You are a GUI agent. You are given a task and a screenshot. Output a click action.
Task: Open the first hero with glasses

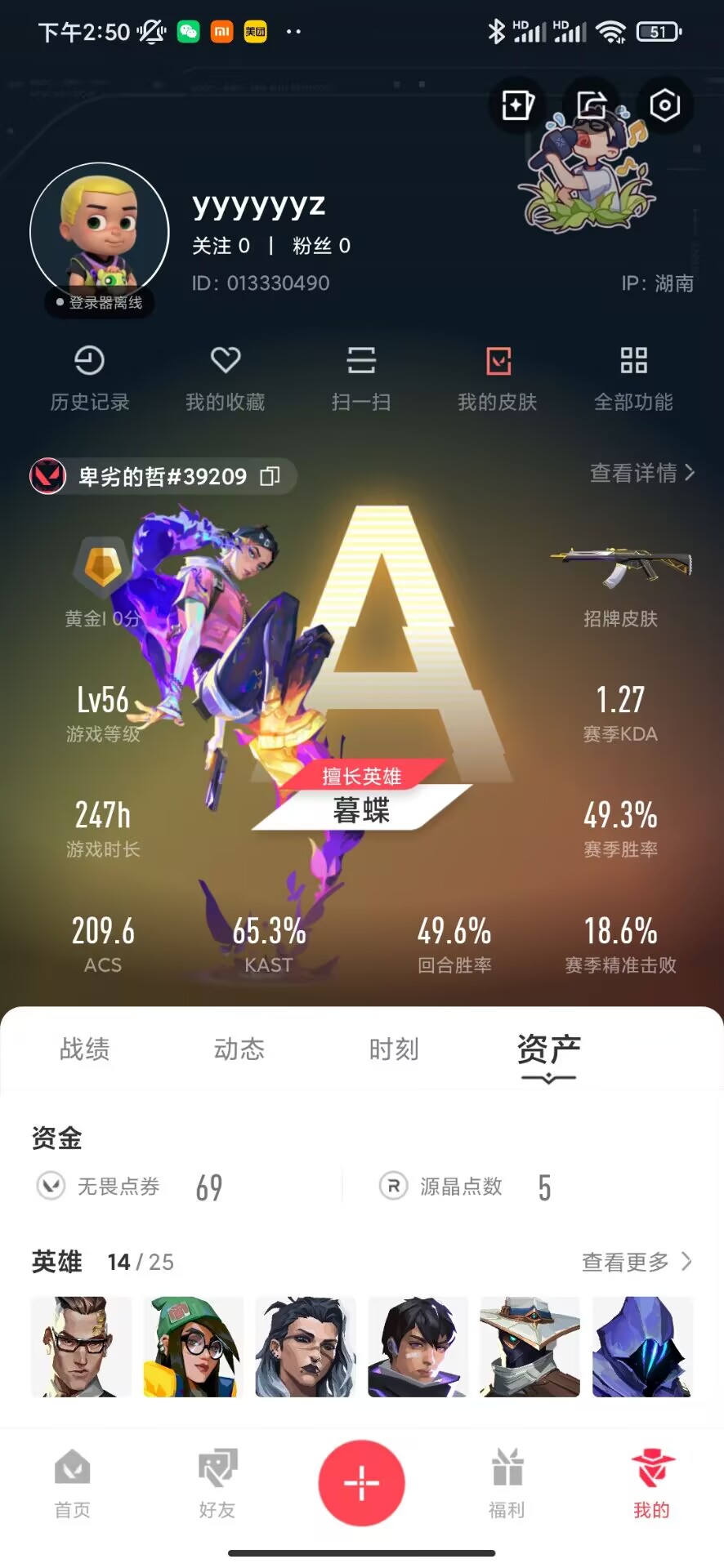(x=81, y=1347)
